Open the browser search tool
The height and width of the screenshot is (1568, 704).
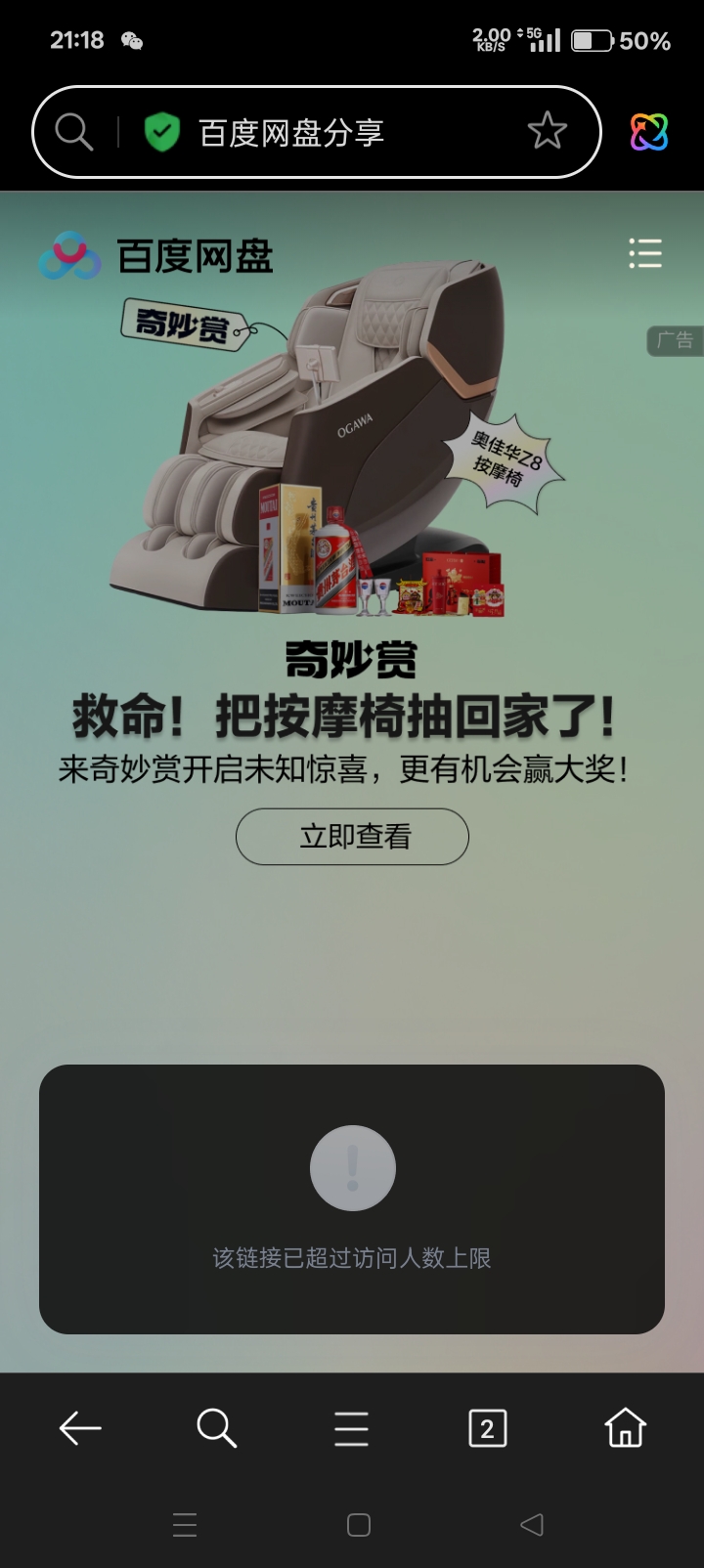216,1429
